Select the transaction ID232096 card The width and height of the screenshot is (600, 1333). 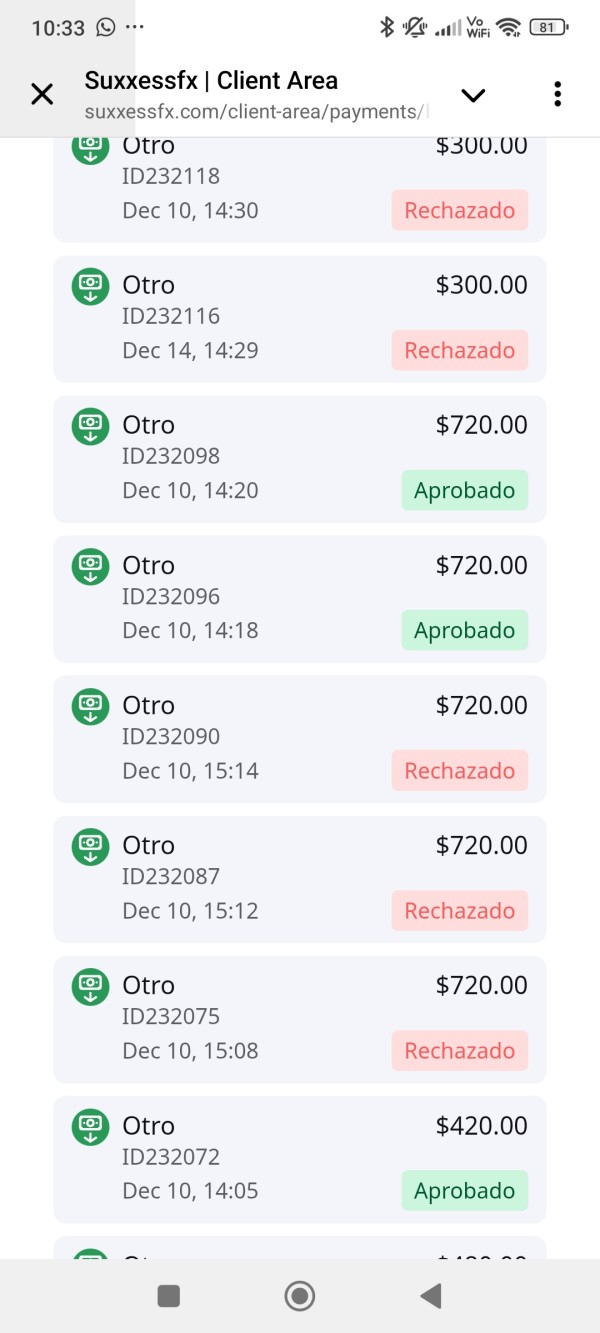point(300,598)
